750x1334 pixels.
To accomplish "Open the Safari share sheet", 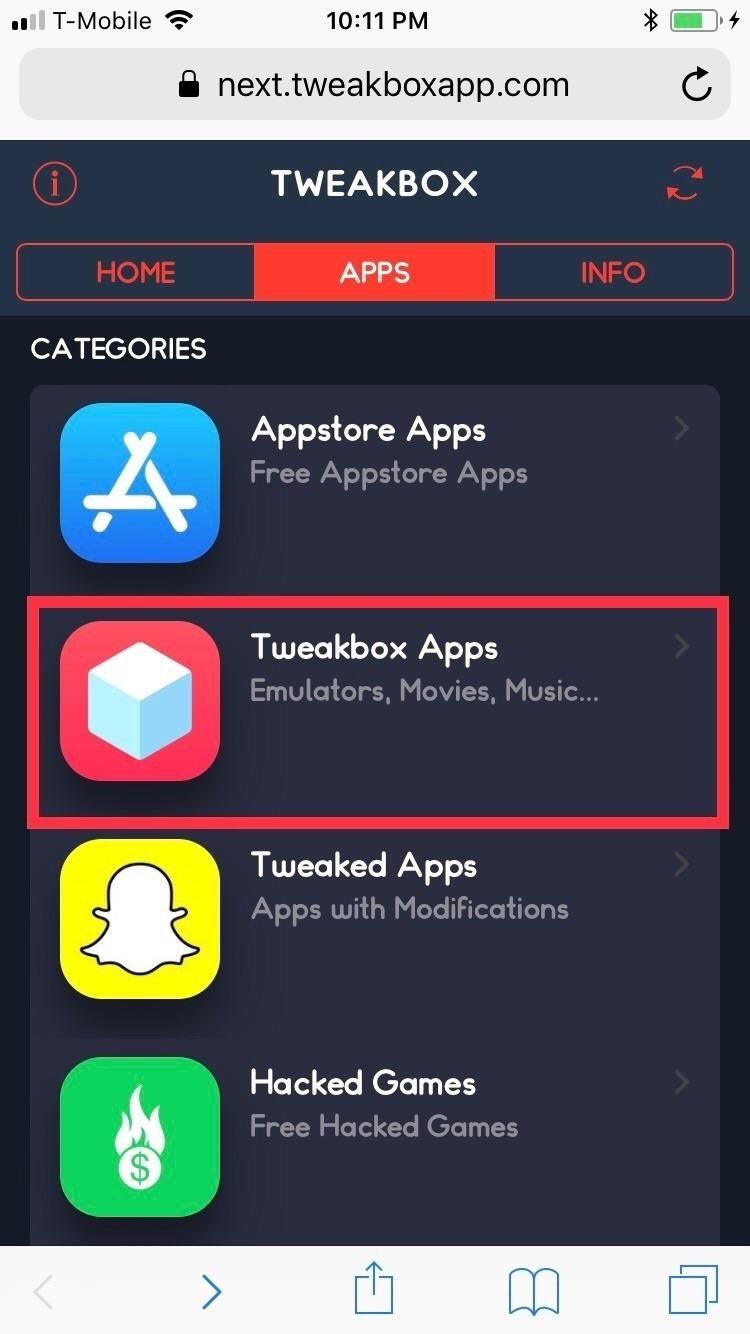I will pyautogui.click(x=374, y=1290).
